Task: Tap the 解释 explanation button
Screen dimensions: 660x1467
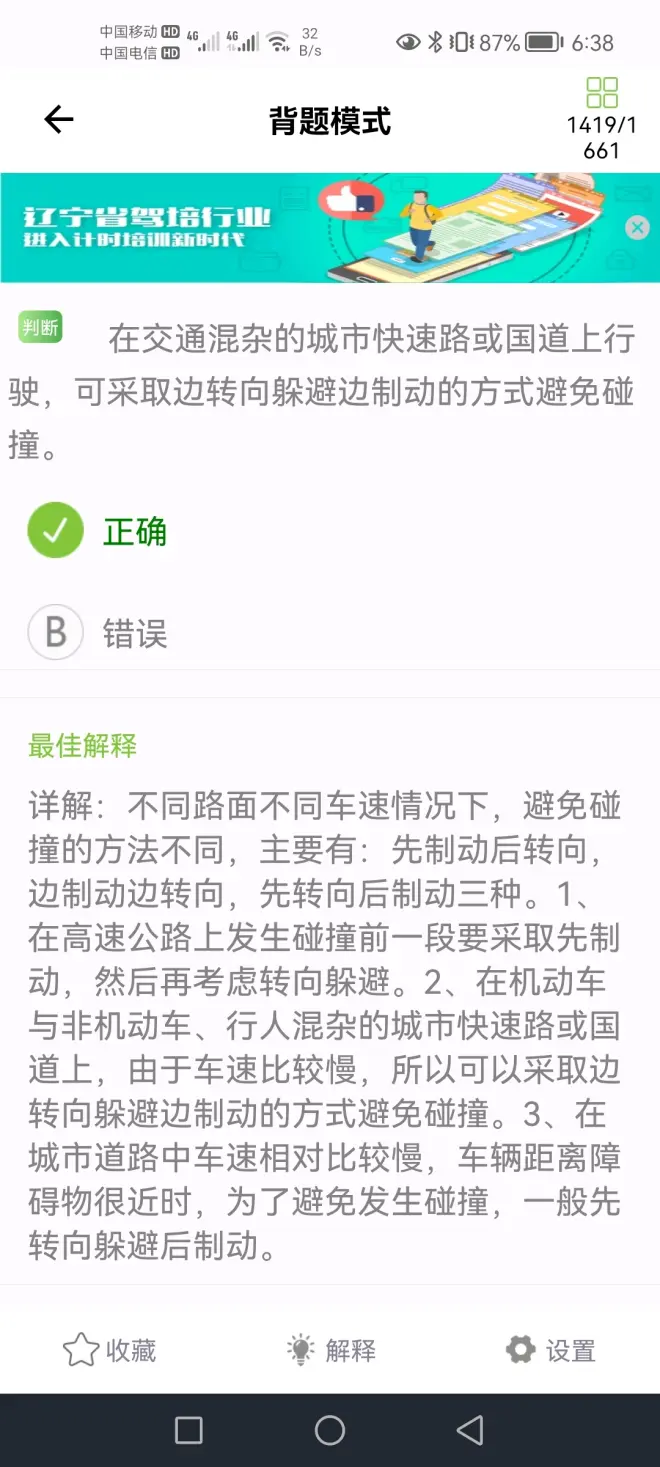Action: point(331,1350)
